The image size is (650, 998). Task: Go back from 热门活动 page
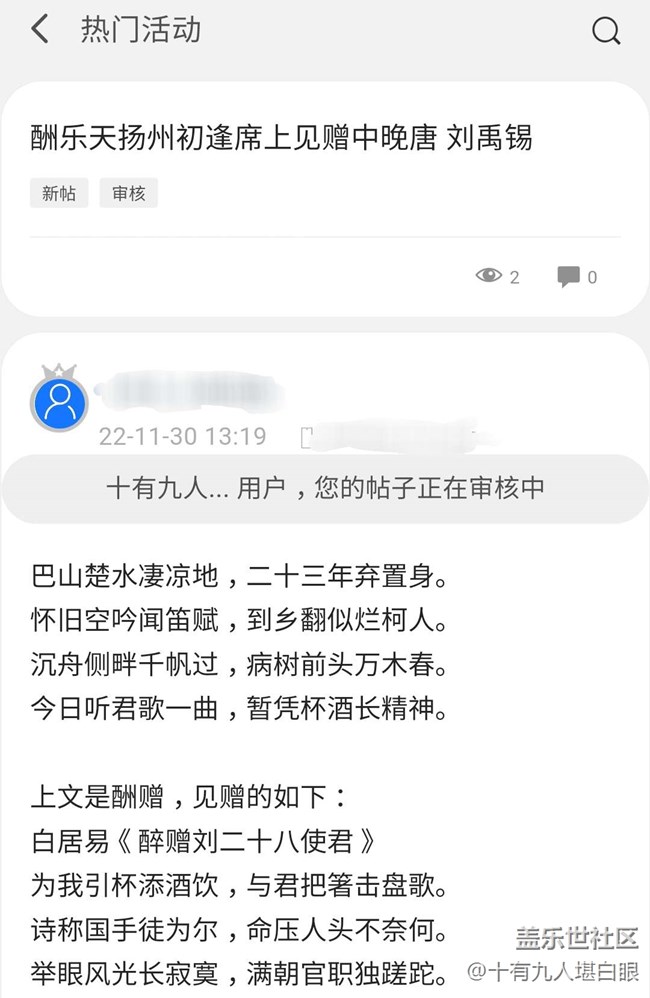click(x=40, y=30)
